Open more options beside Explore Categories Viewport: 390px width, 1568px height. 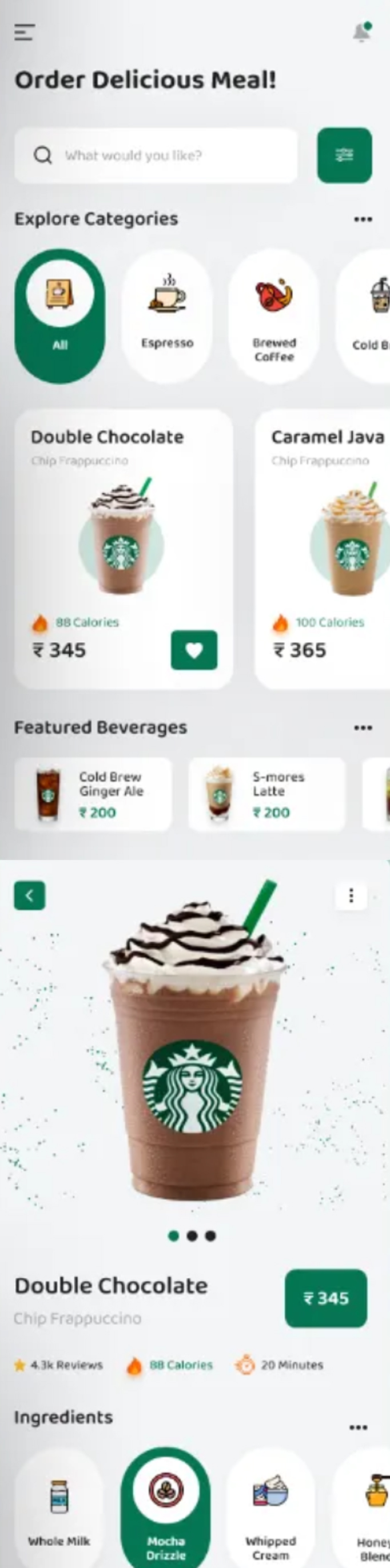(363, 219)
